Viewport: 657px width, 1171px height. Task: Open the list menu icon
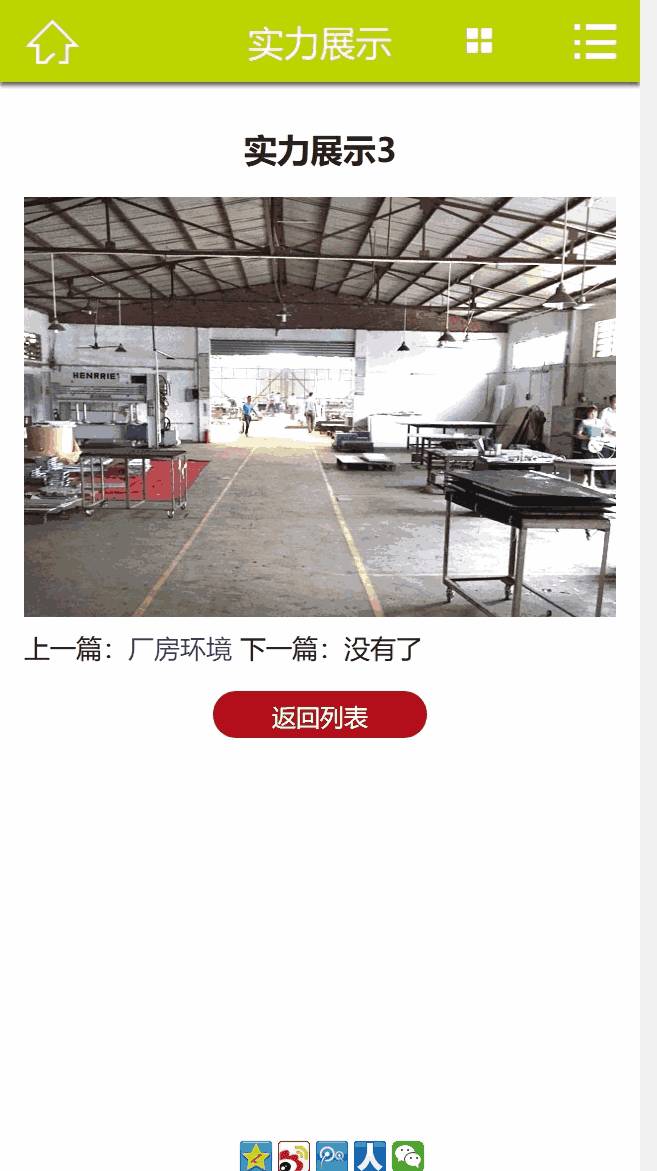coord(595,41)
